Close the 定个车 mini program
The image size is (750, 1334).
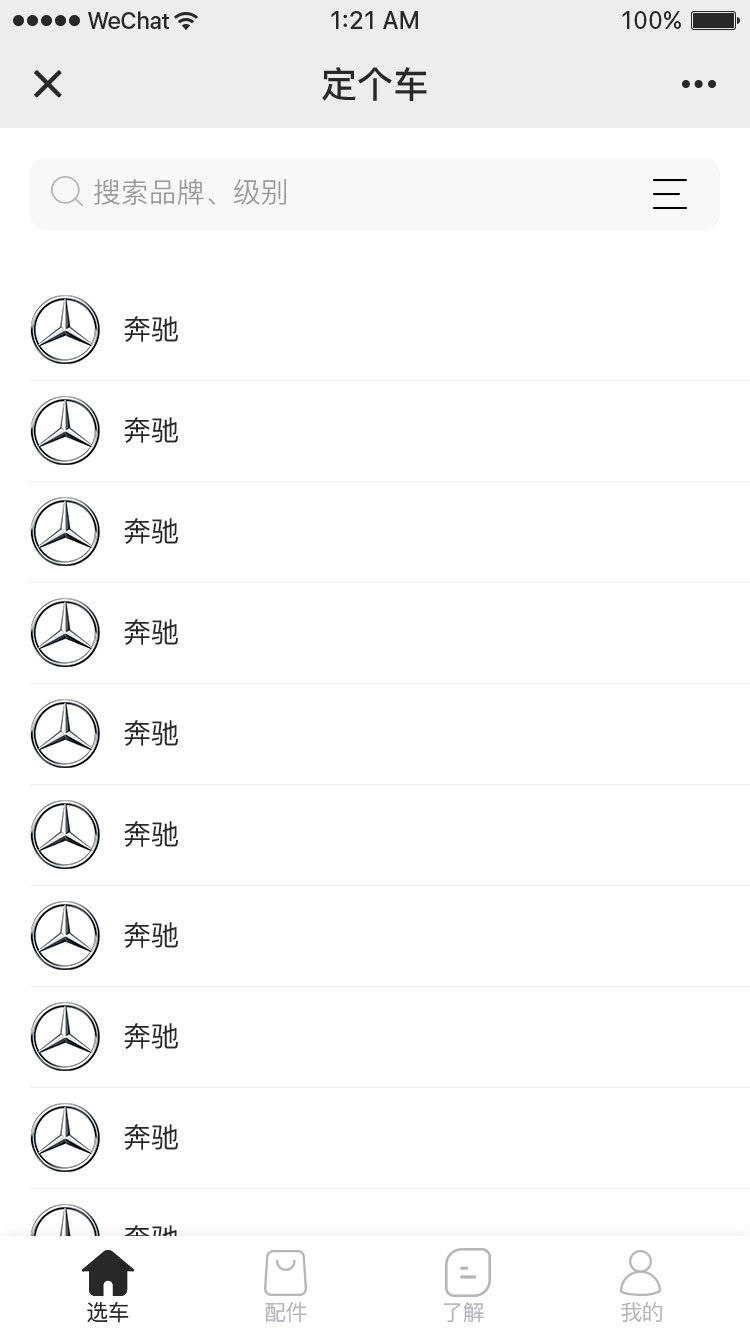[47, 84]
